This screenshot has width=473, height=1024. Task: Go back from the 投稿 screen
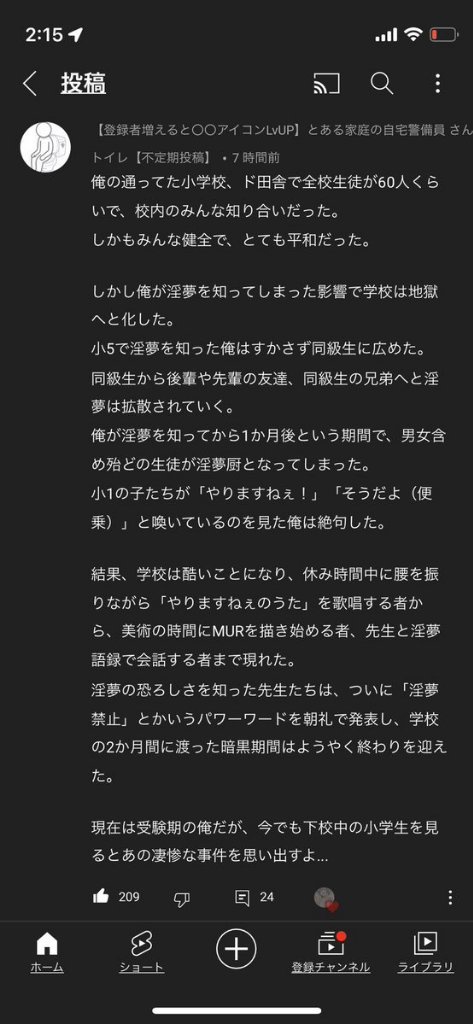pos(29,84)
